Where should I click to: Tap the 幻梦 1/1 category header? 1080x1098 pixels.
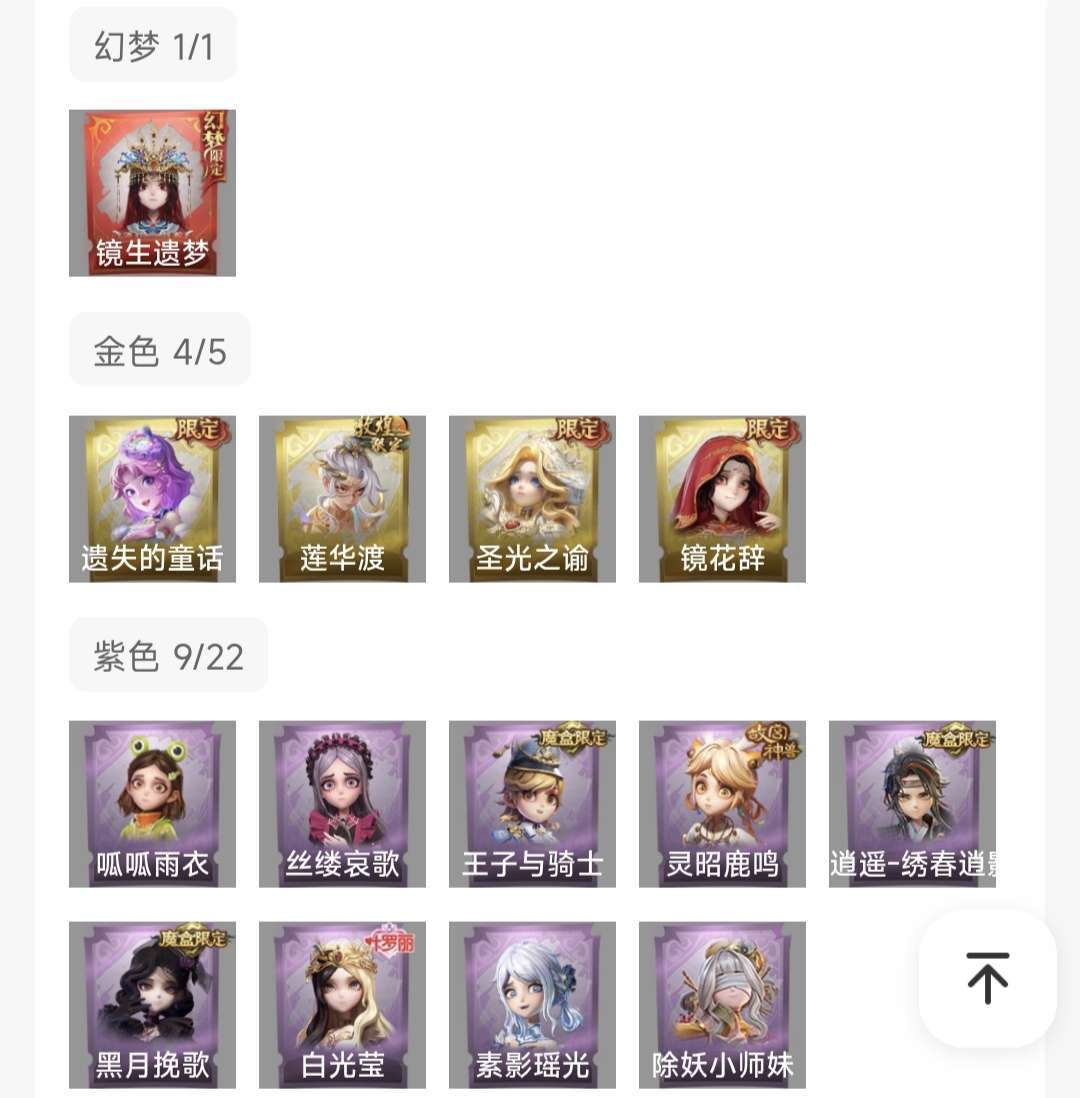click(x=152, y=43)
